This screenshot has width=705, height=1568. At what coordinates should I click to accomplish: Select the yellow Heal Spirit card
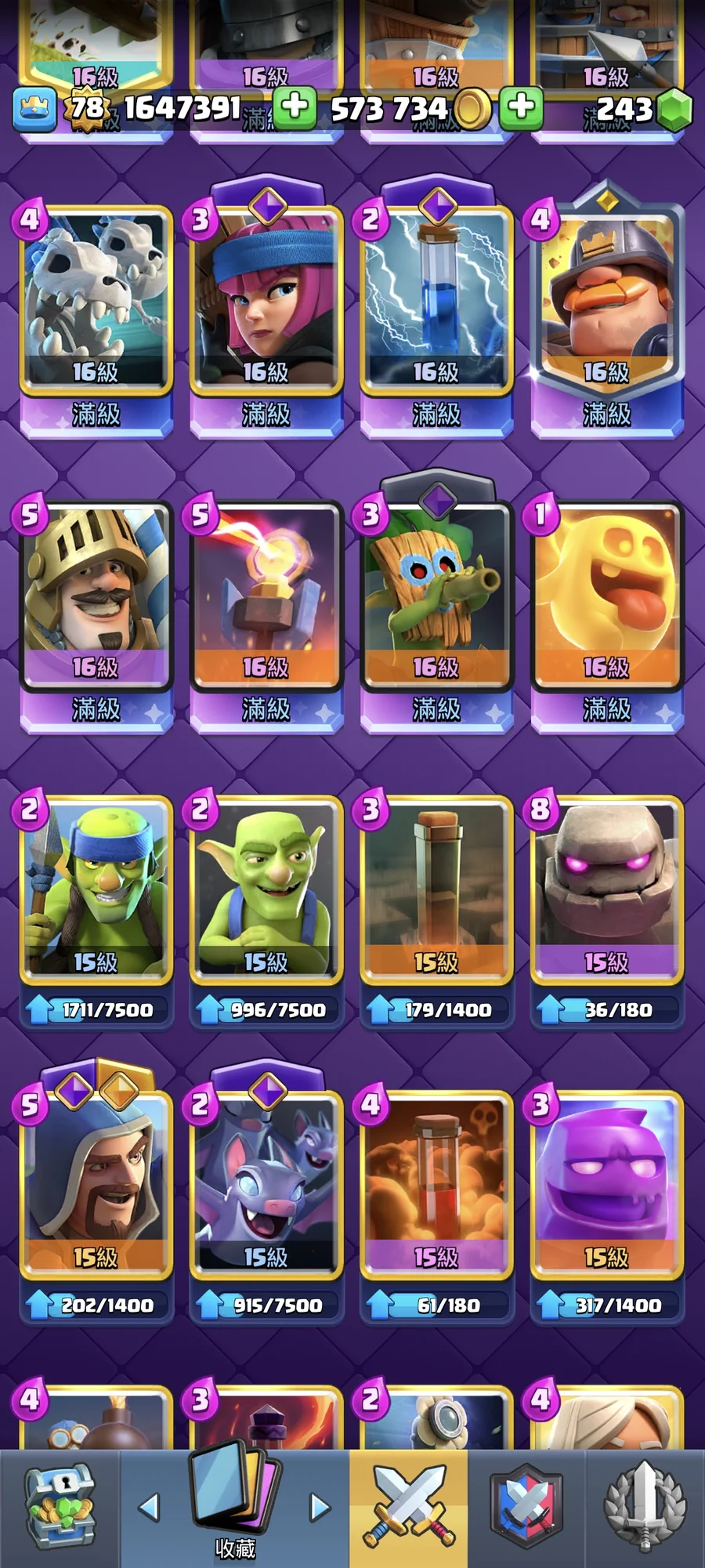606,597
